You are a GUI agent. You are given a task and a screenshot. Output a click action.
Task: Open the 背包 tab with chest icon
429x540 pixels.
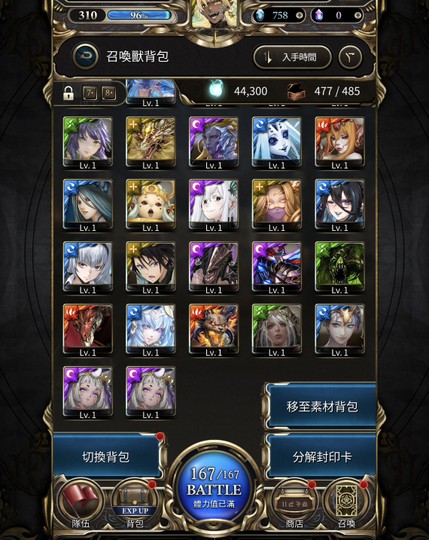pyautogui.click(x=135, y=505)
